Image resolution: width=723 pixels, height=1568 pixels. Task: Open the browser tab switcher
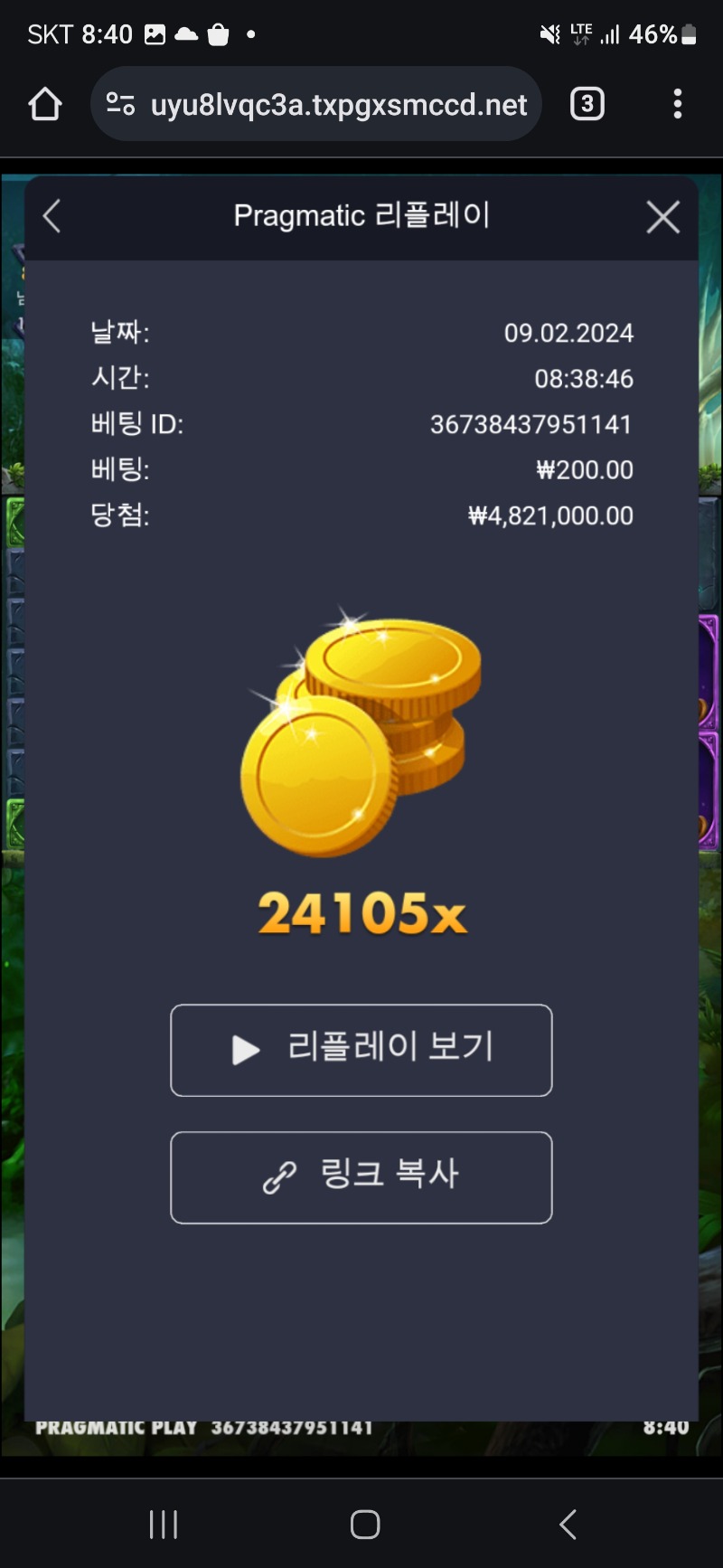click(587, 105)
